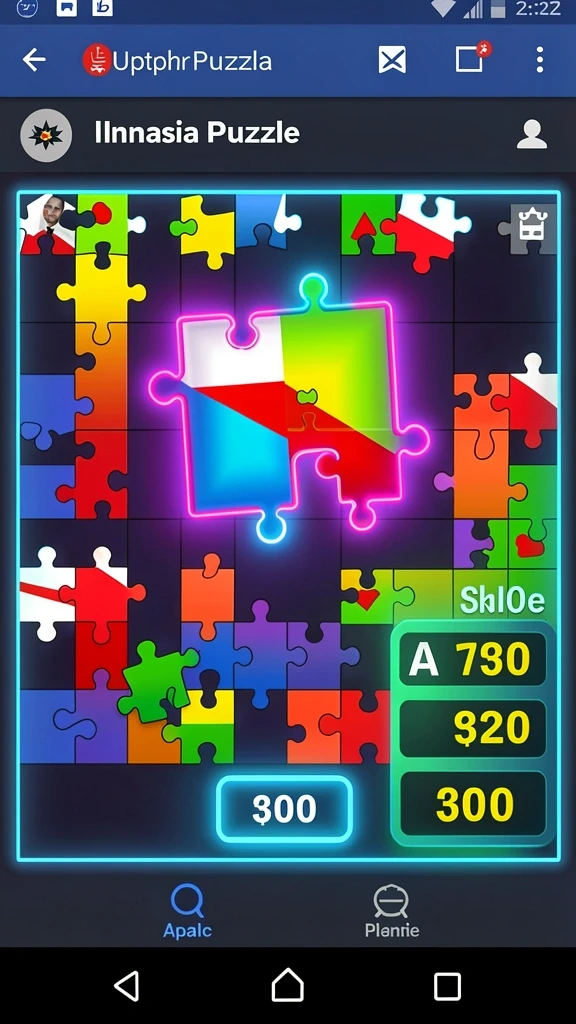576x1024 pixels.
Task: Tap the glowing $00 button
Action: (x=285, y=810)
